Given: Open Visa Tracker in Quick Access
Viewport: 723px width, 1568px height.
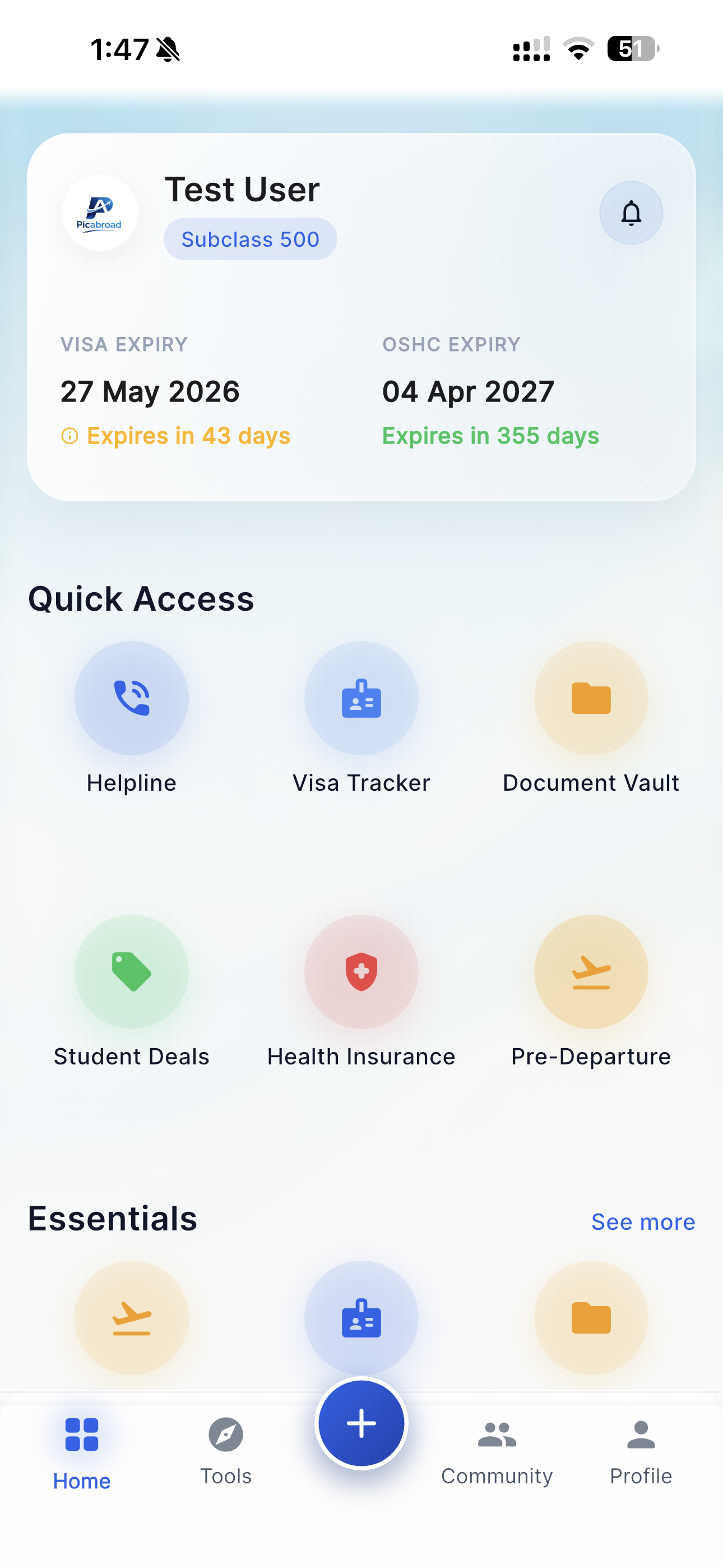Looking at the screenshot, I should point(361,698).
